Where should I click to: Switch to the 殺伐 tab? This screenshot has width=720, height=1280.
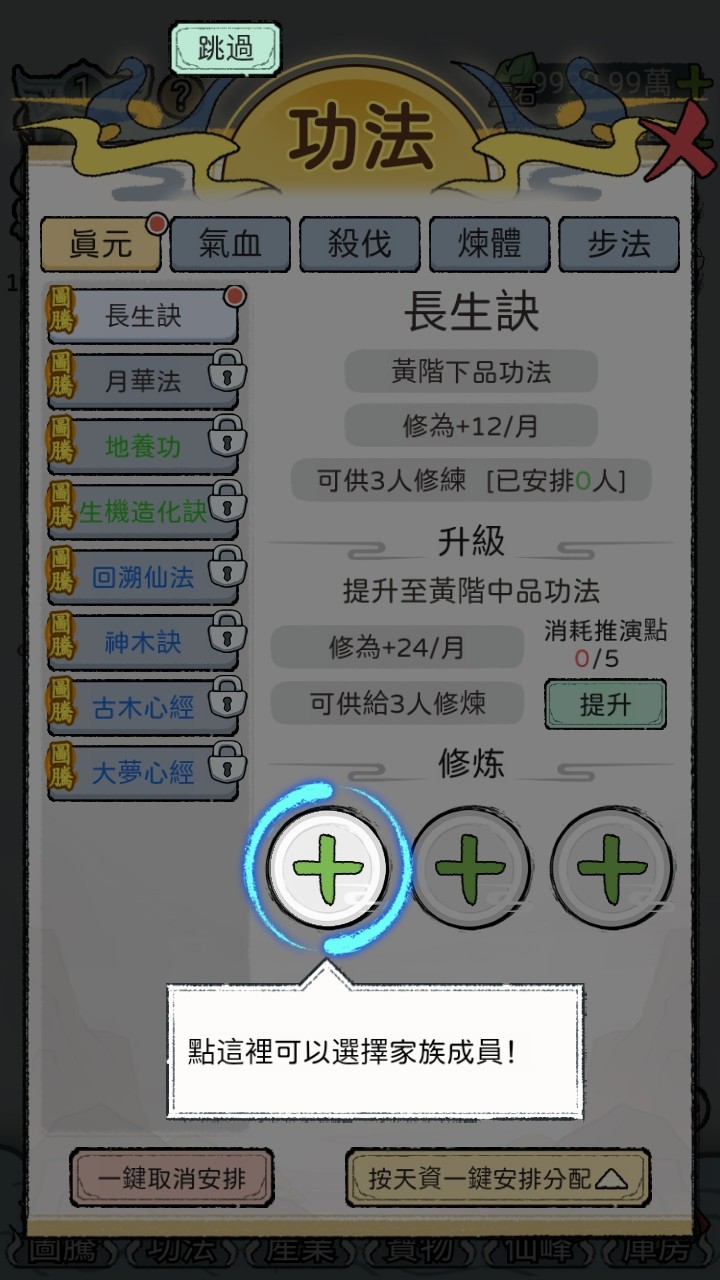point(360,245)
